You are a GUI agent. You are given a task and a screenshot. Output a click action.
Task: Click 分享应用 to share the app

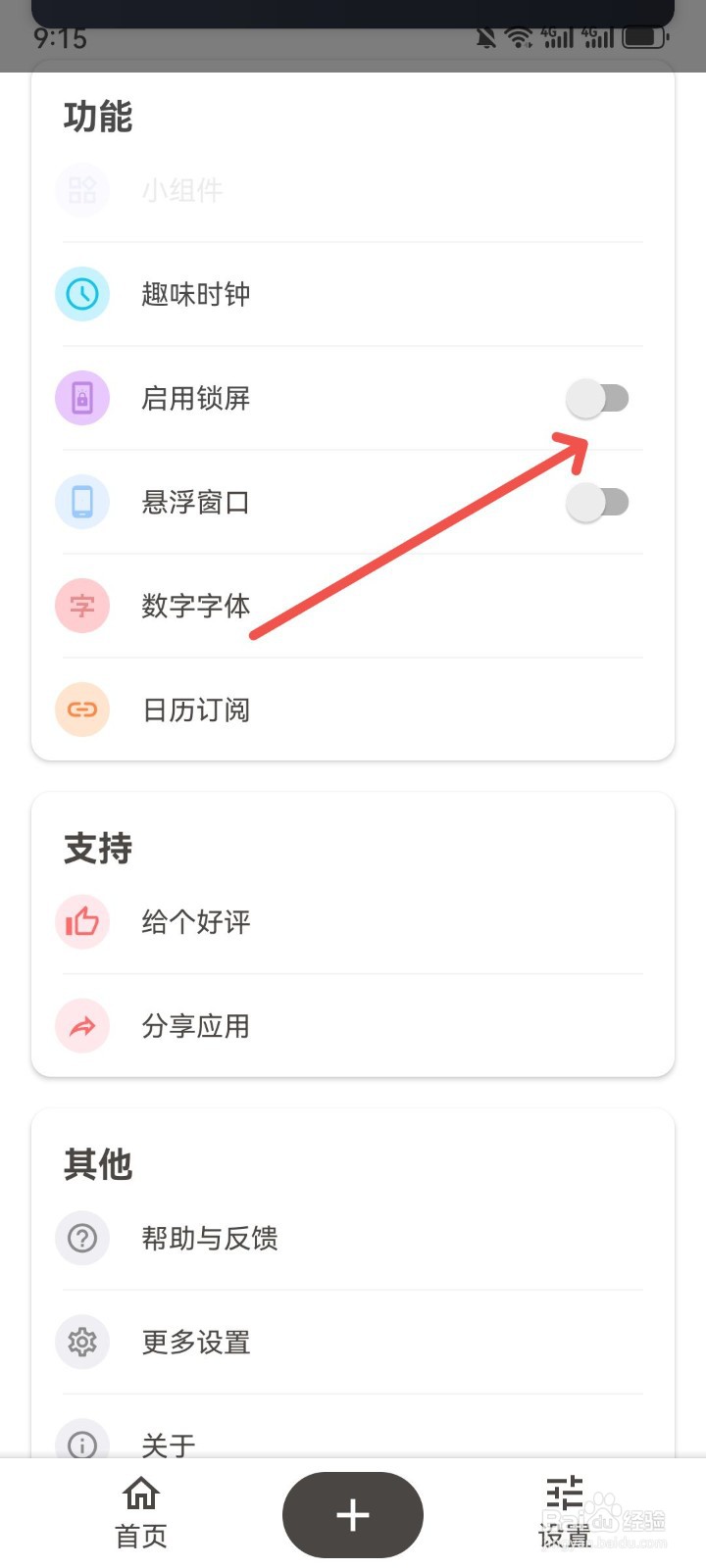[x=195, y=1026]
